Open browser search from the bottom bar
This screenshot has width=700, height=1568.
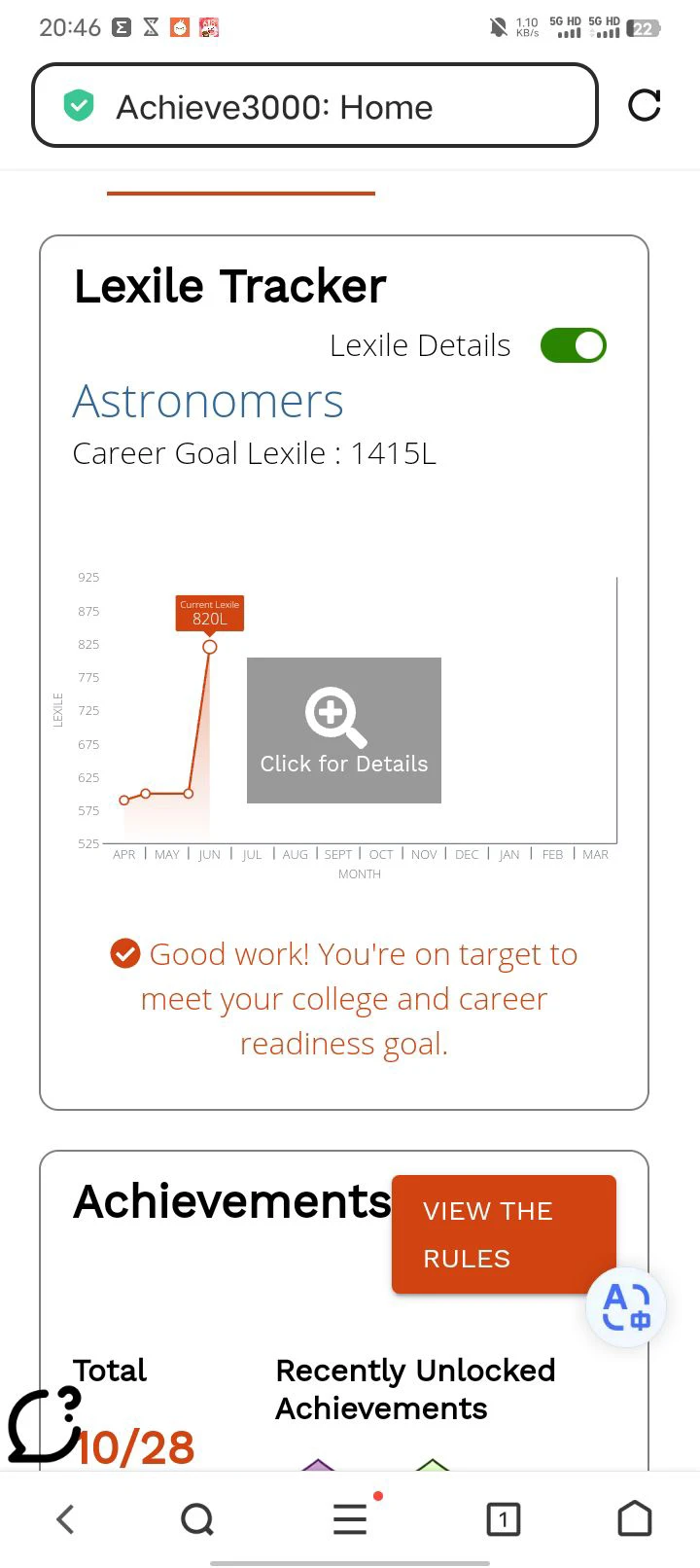pos(197,1518)
